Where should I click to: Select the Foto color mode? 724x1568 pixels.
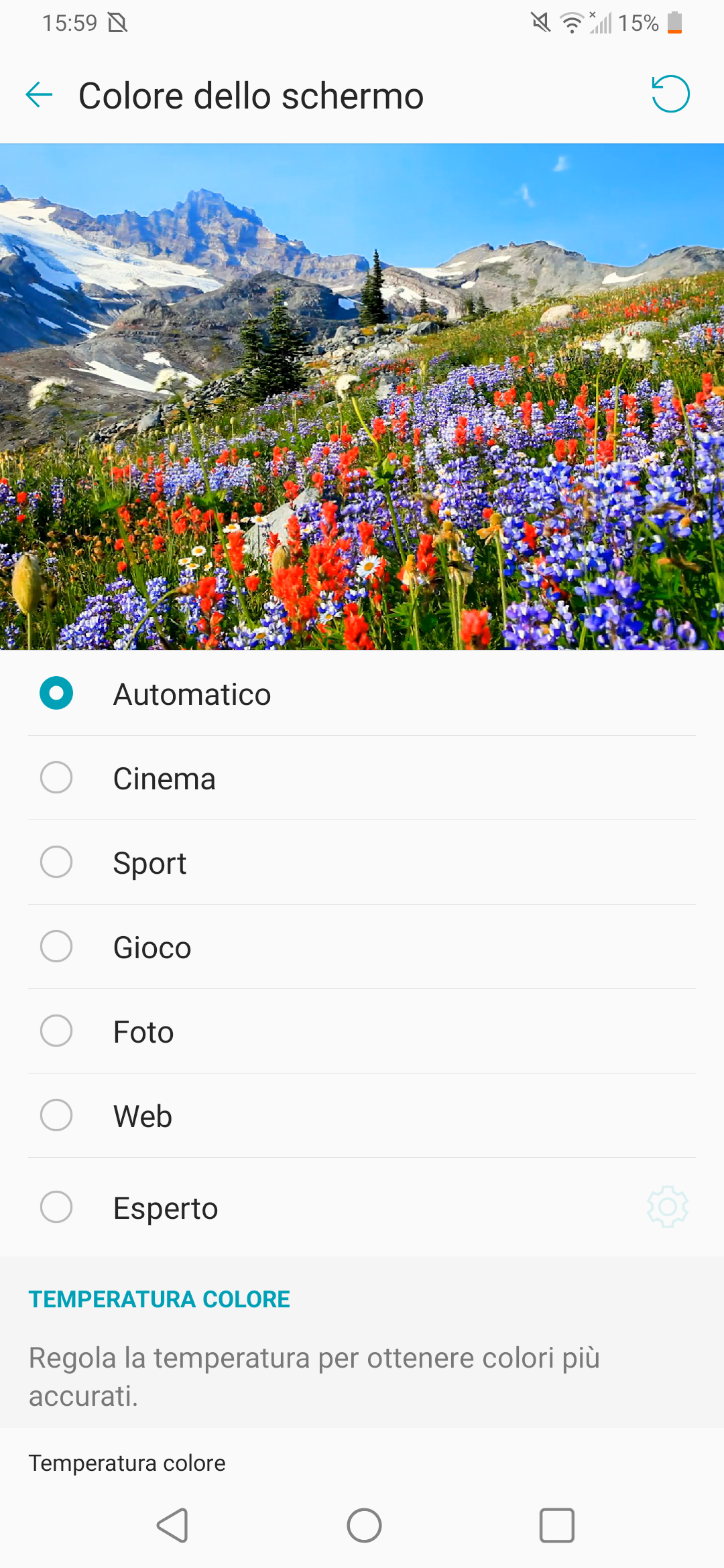coord(362,1031)
